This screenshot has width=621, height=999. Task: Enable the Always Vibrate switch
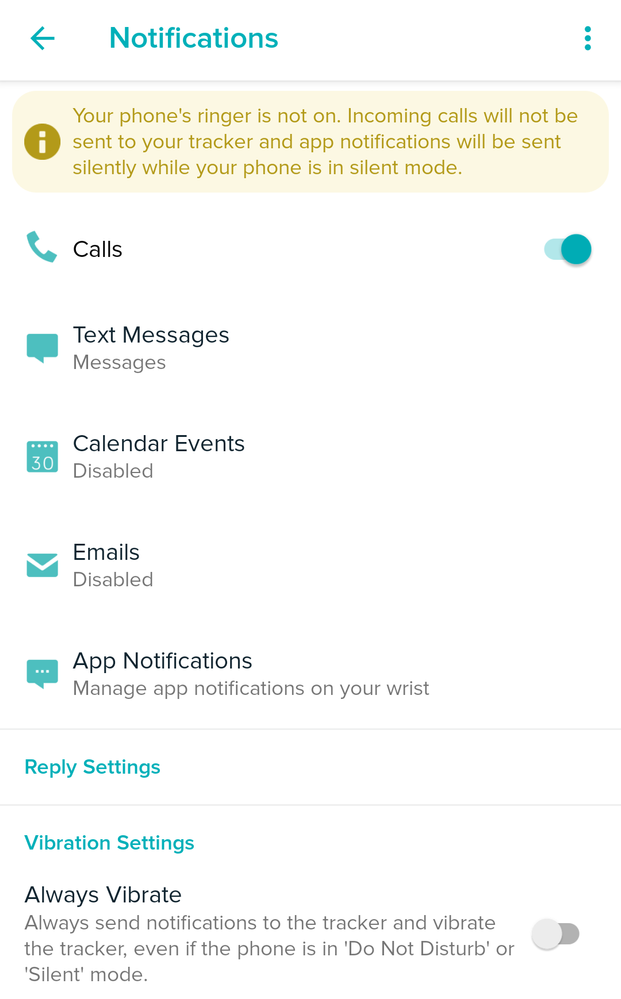click(x=556, y=934)
